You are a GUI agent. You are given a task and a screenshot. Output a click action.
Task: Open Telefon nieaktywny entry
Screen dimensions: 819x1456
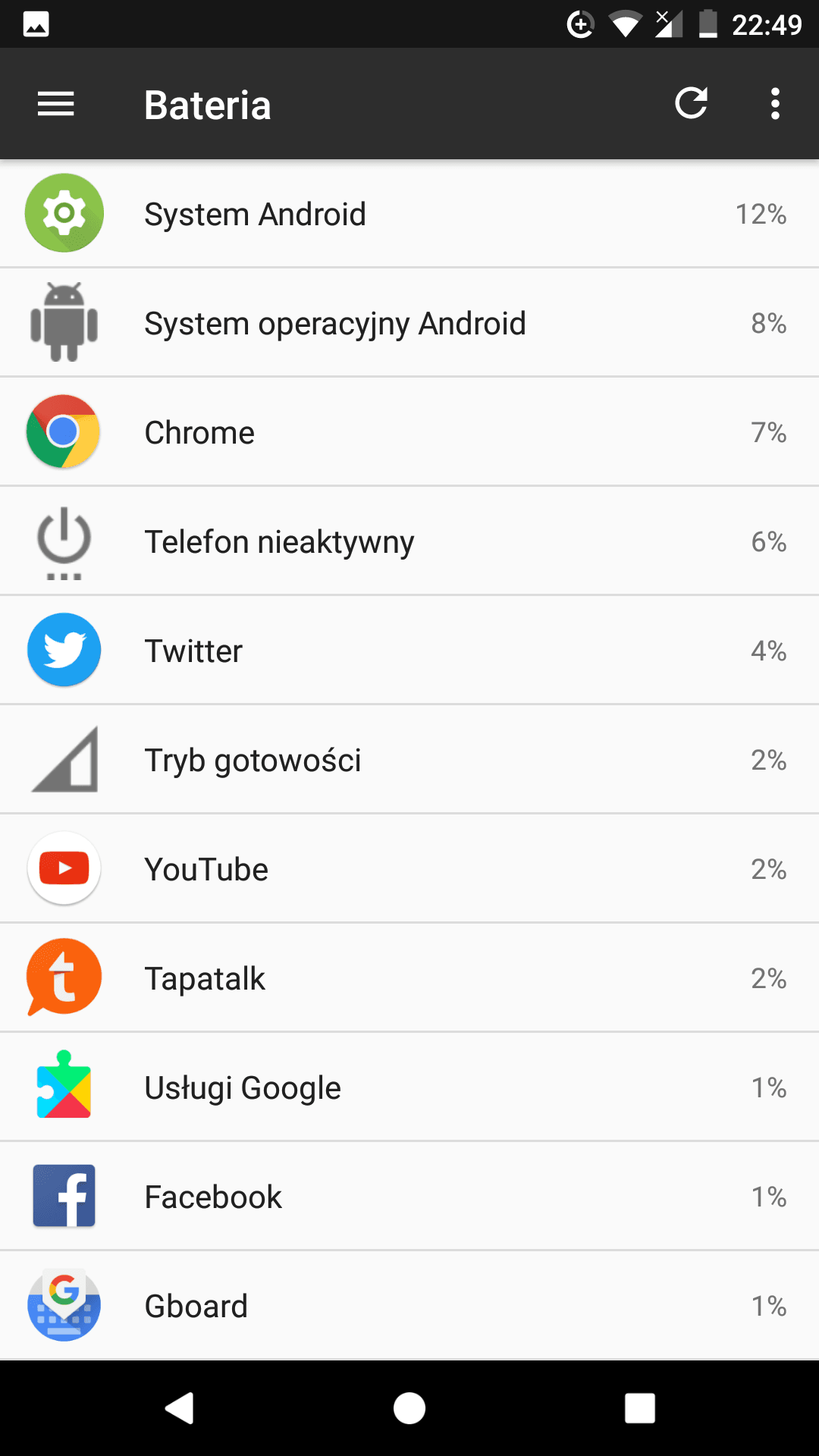pos(409,541)
